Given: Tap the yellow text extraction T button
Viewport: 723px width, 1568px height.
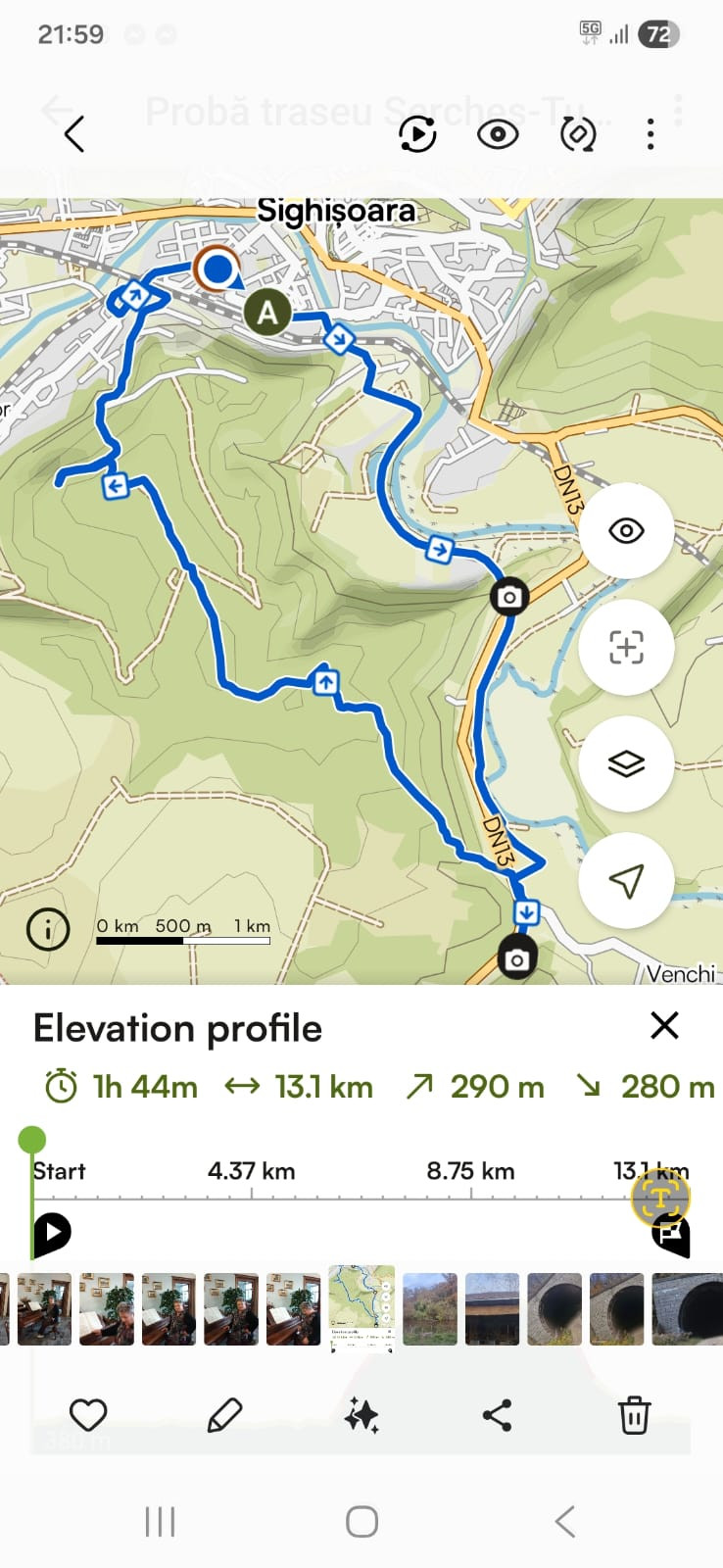Looking at the screenshot, I should (x=660, y=1197).
